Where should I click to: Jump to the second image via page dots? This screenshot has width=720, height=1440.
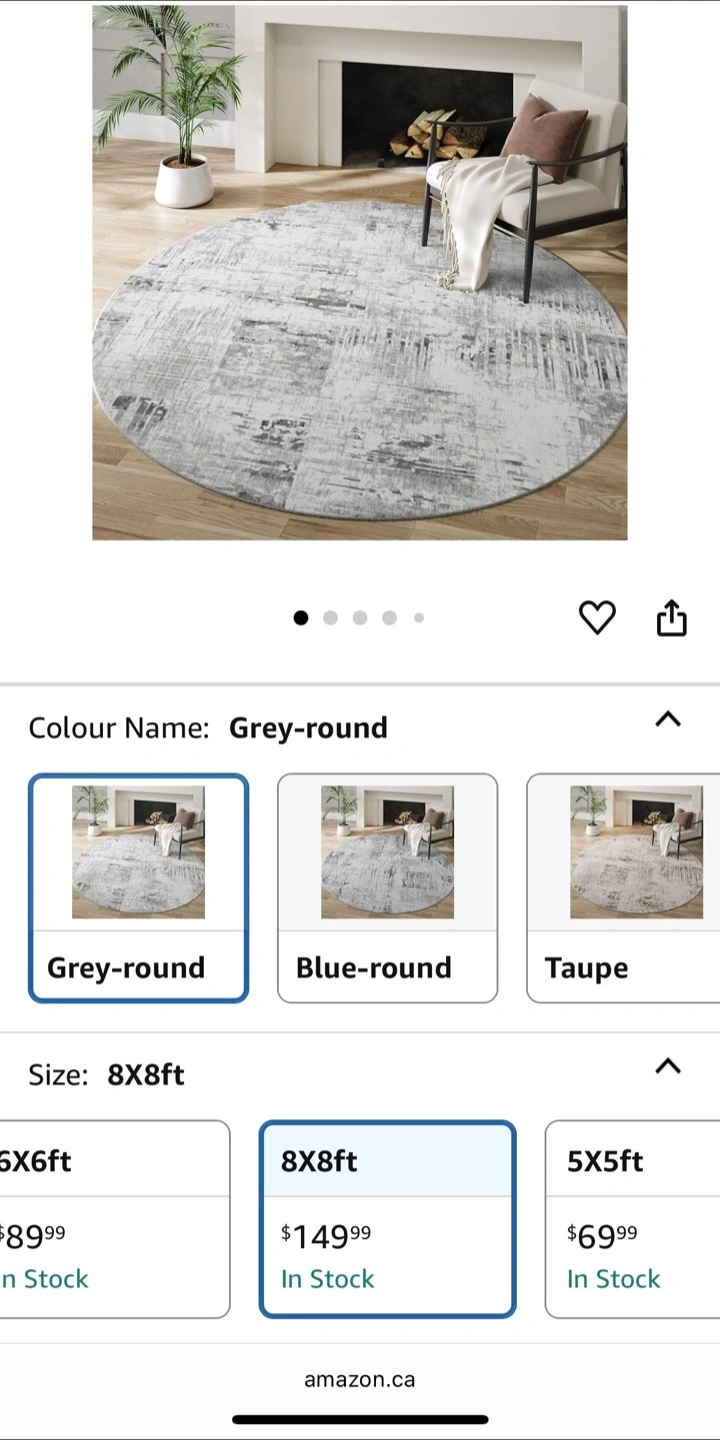(330, 618)
